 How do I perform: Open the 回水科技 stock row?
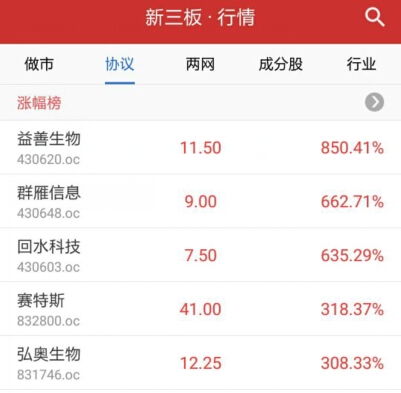[200, 255]
